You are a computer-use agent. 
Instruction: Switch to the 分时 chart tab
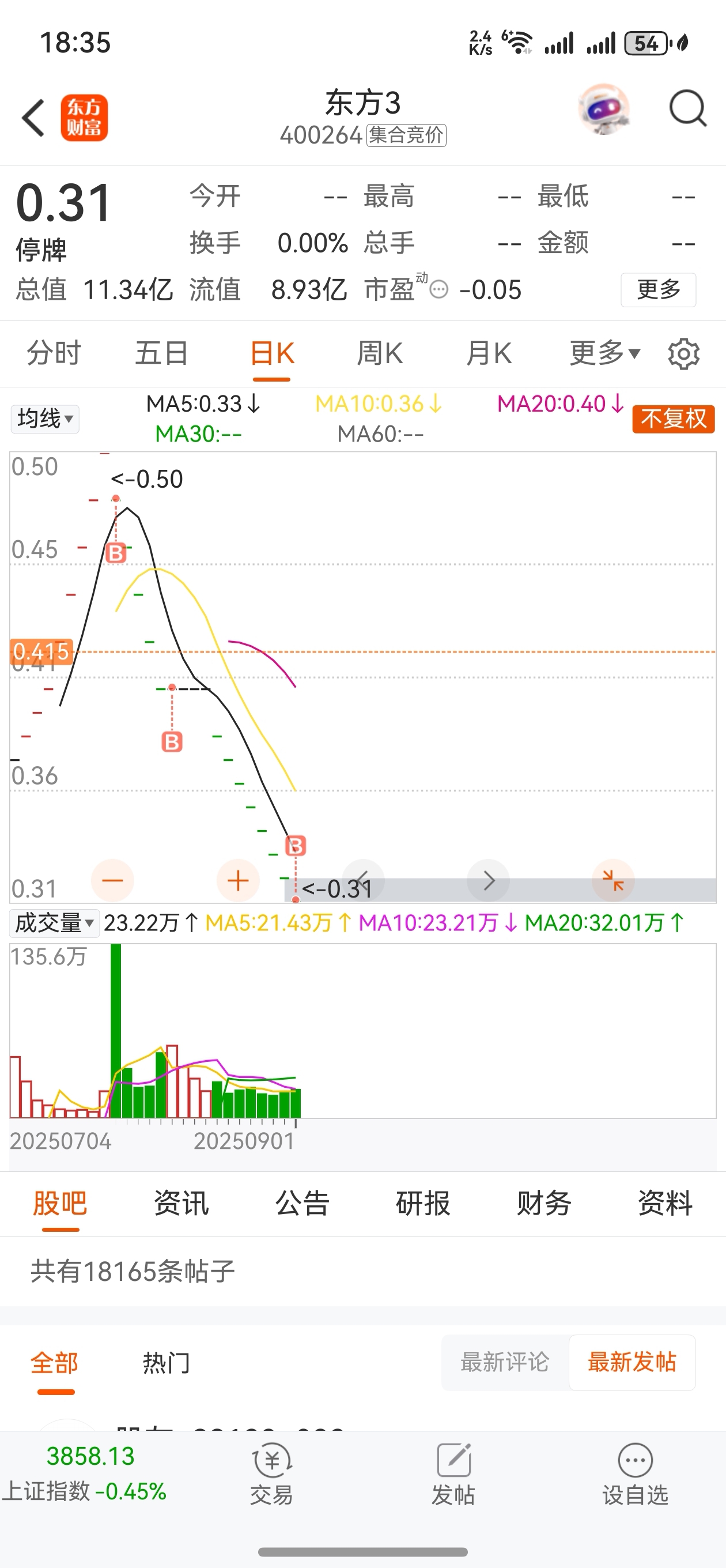[54, 353]
